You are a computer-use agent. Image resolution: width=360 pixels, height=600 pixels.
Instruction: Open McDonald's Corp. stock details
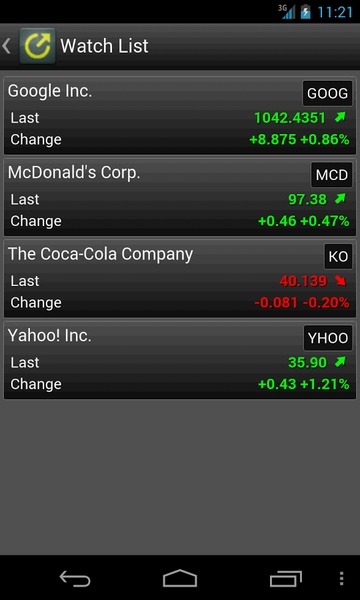pyautogui.click(x=180, y=197)
